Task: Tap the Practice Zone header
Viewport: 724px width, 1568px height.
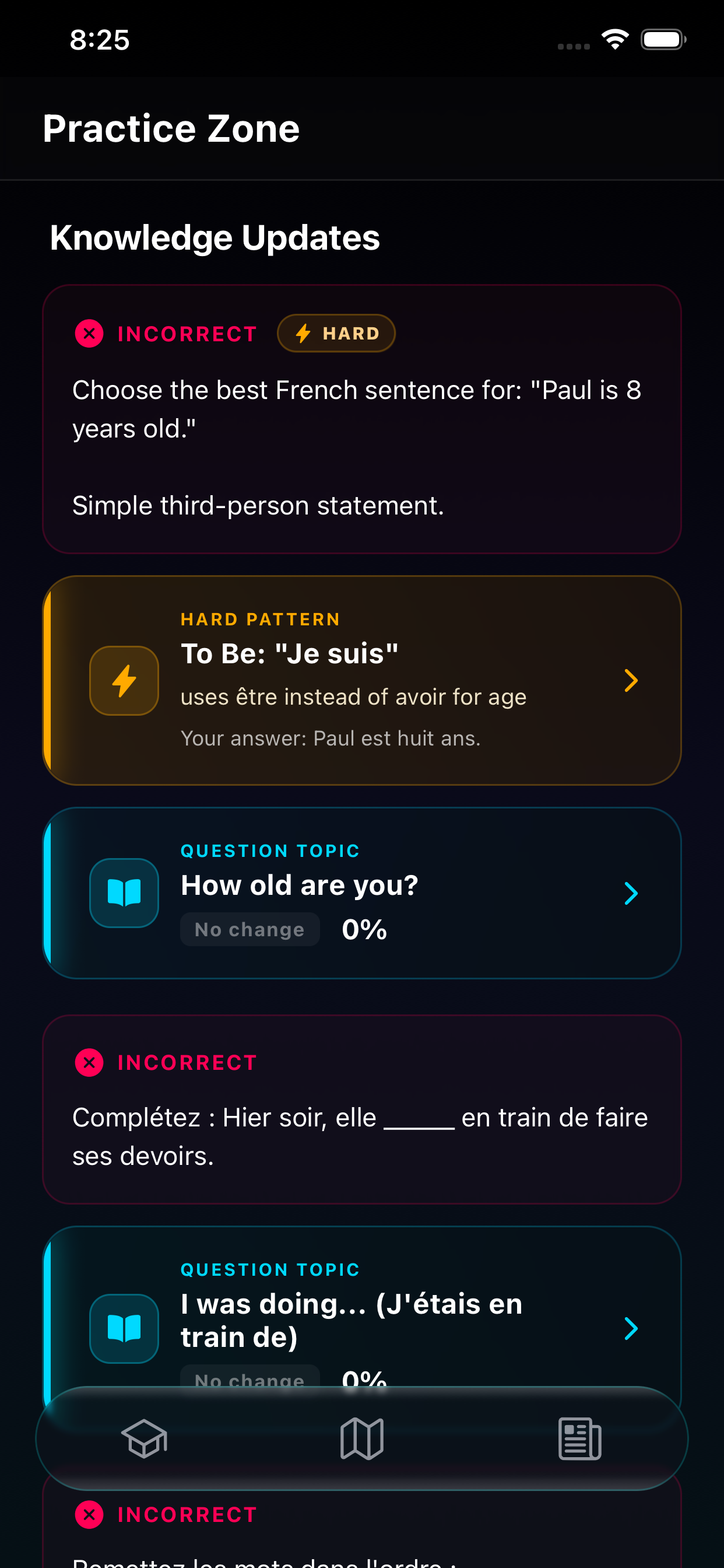Action: (171, 128)
